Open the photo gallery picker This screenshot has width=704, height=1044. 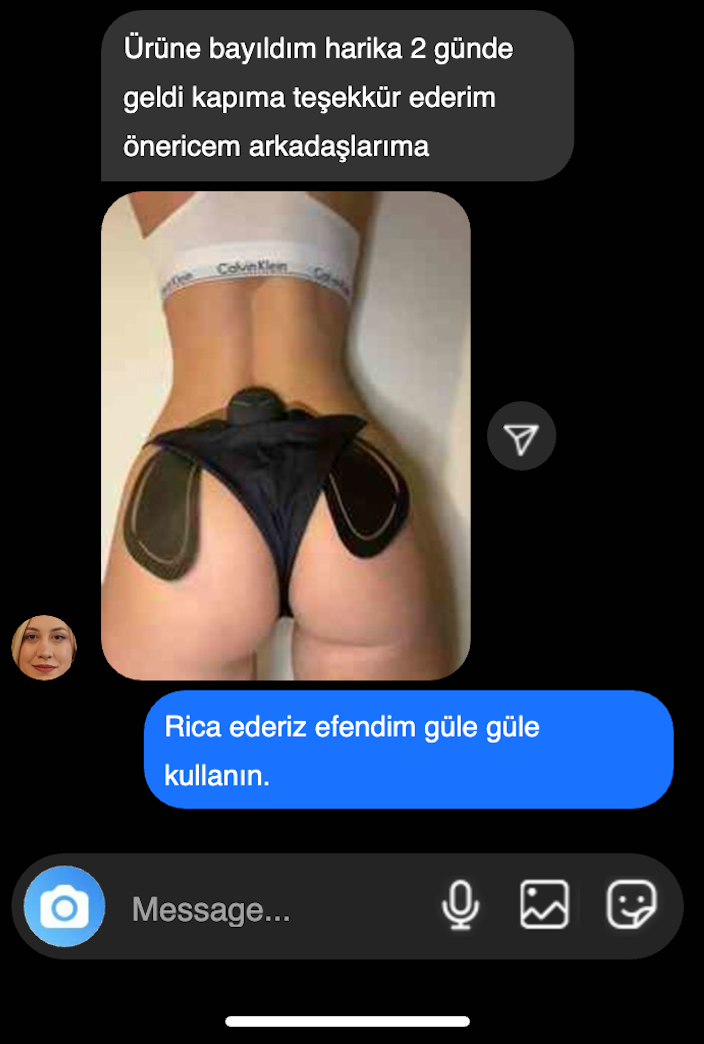click(x=544, y=906)
